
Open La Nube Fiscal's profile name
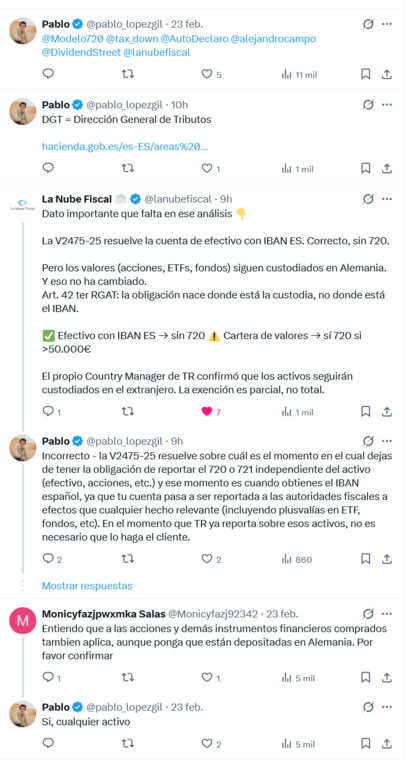(x=77, y=199)
